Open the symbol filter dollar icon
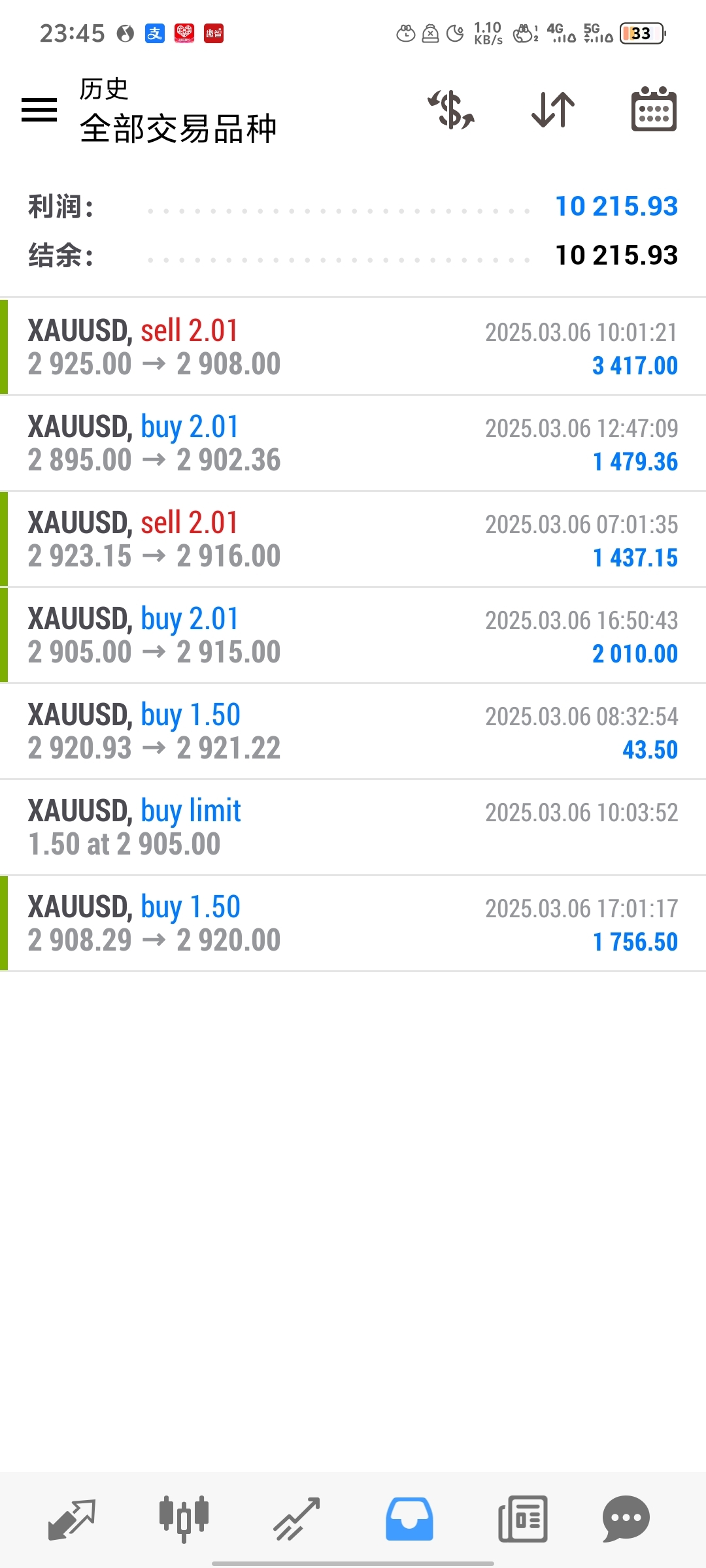This screenshot has height=1568, width=706. click(x=451, y=109)
